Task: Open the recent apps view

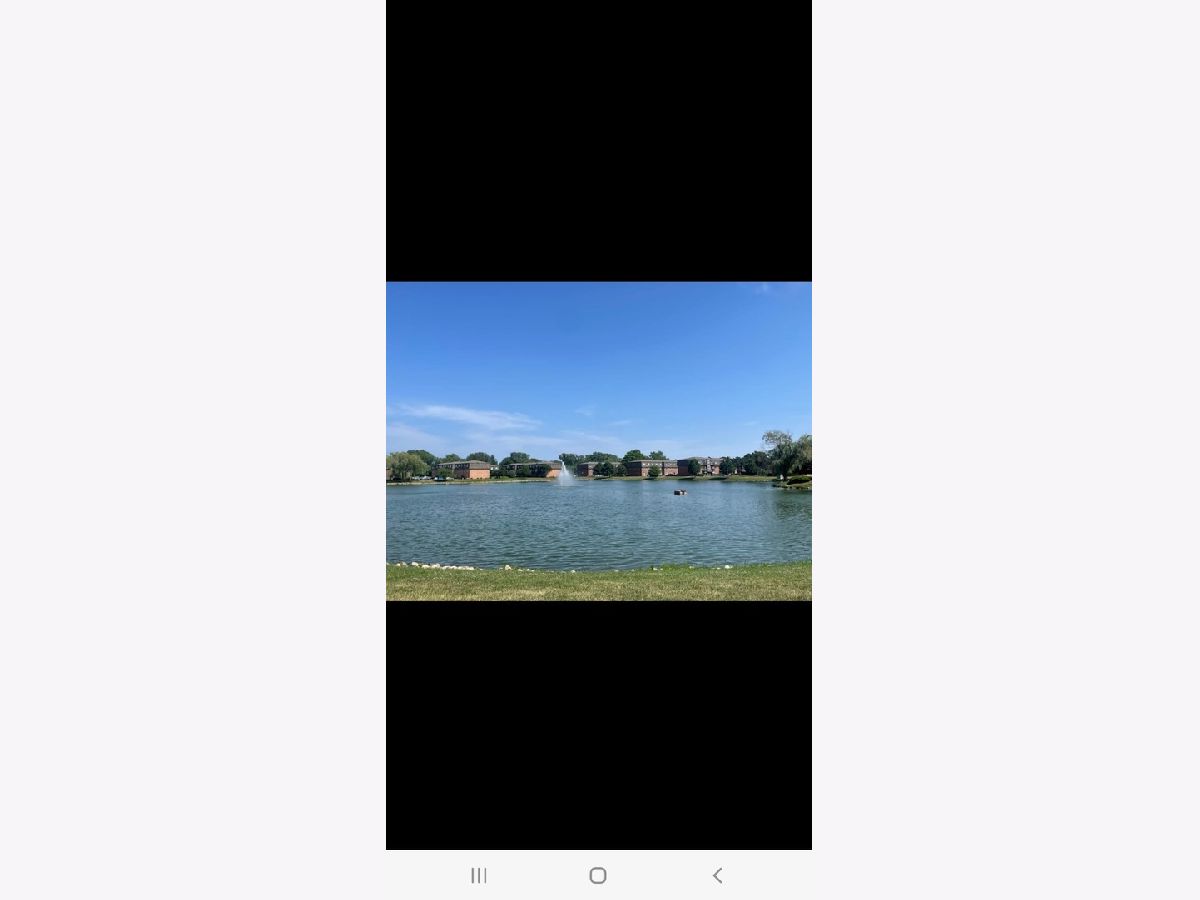Action: pos(479,875)
